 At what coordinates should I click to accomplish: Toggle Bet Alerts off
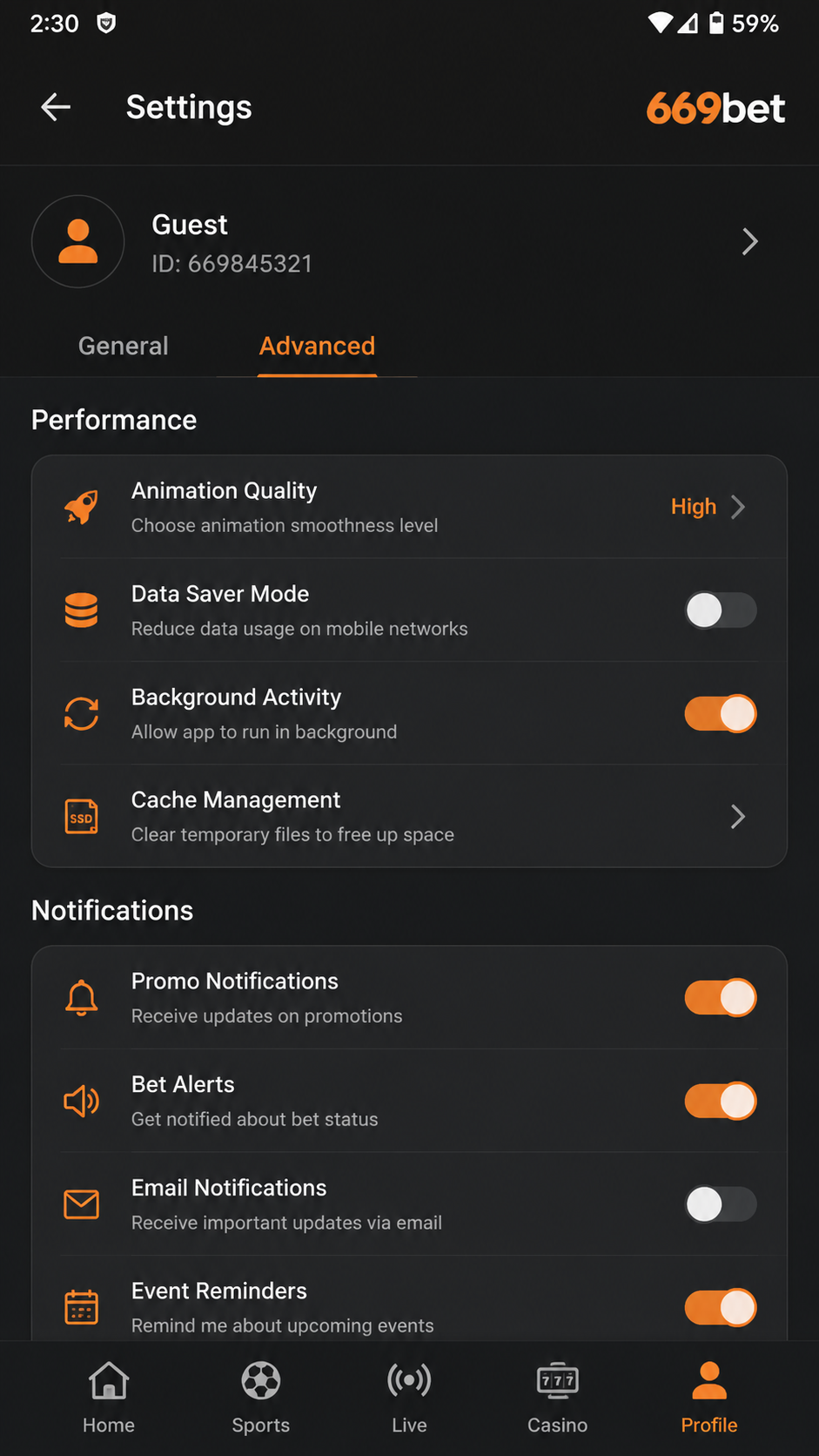tap(721, 1101)
